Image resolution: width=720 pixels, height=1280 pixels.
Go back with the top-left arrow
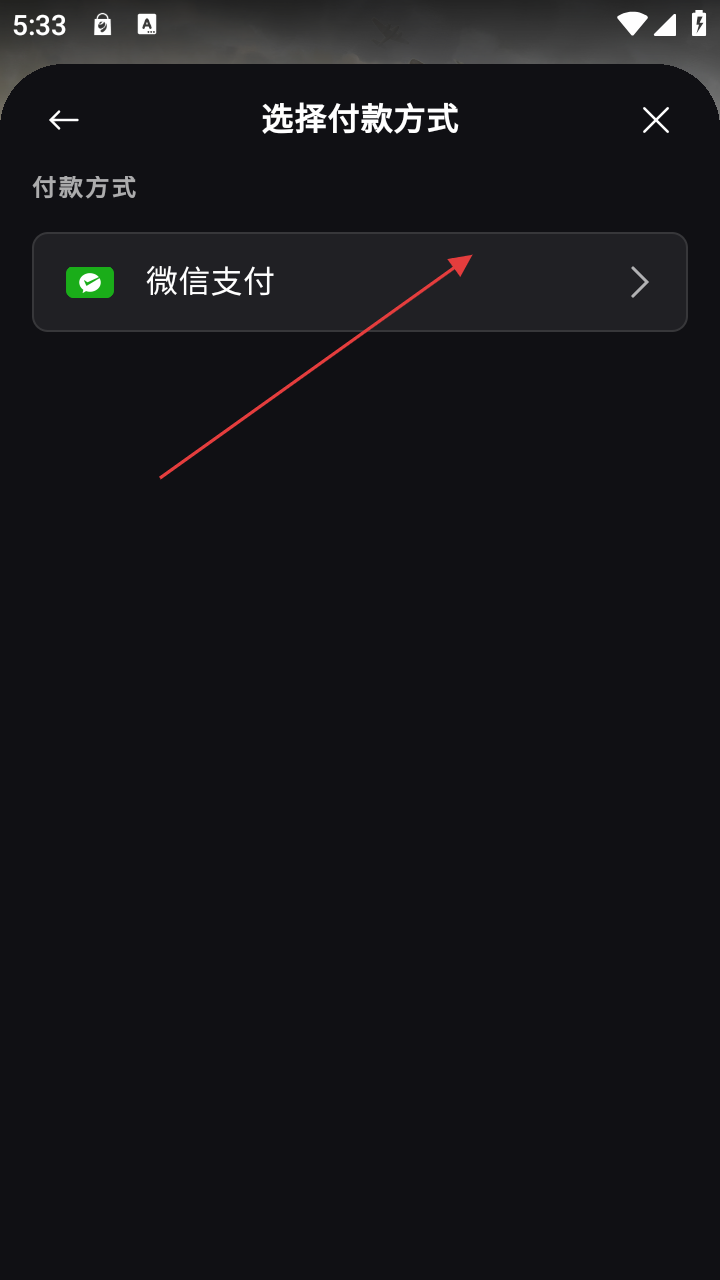(64, 120)
